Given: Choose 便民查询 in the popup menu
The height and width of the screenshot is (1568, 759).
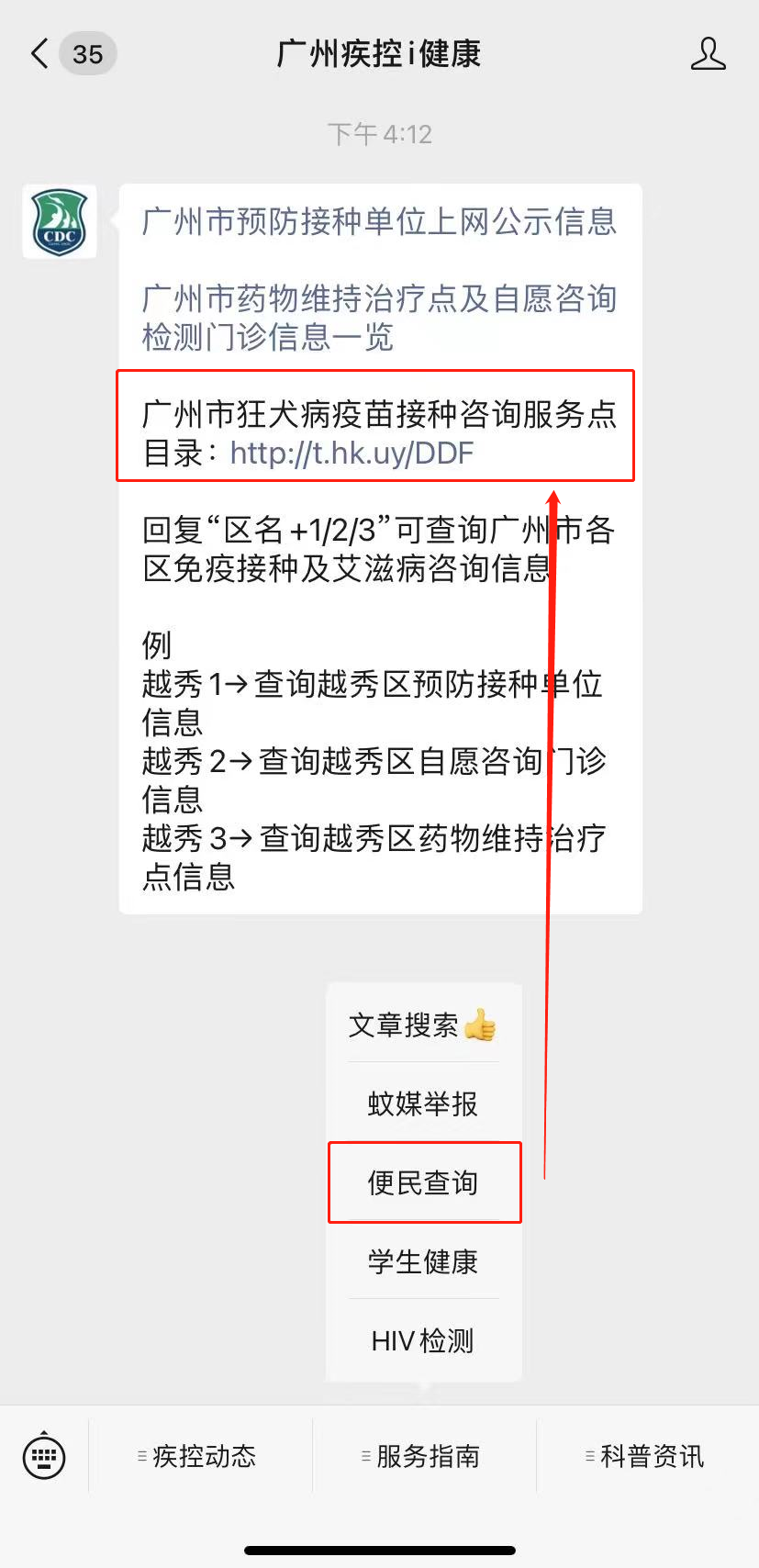Looking at the screenshot, I should point(423,1182).
